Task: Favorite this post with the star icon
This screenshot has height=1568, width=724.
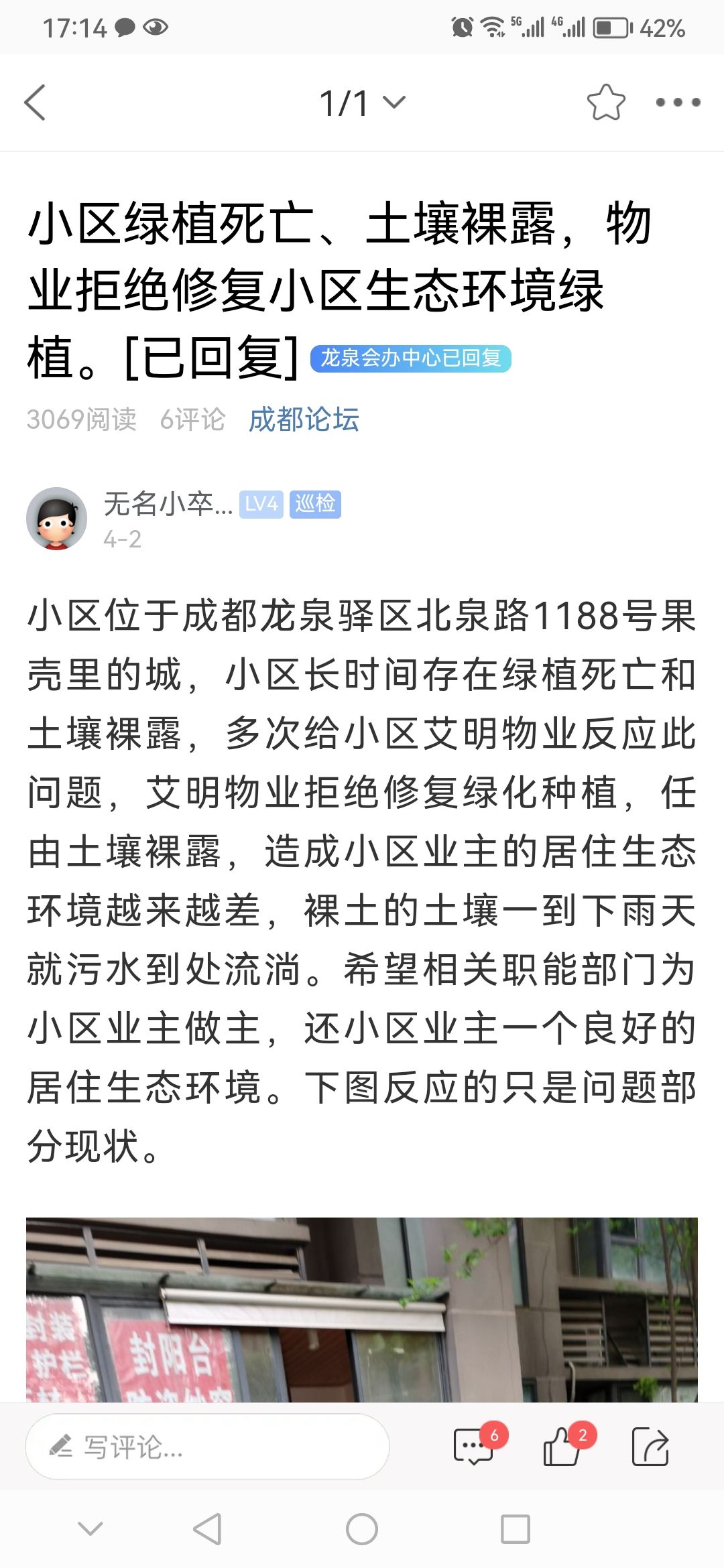Action: (605, 103)
